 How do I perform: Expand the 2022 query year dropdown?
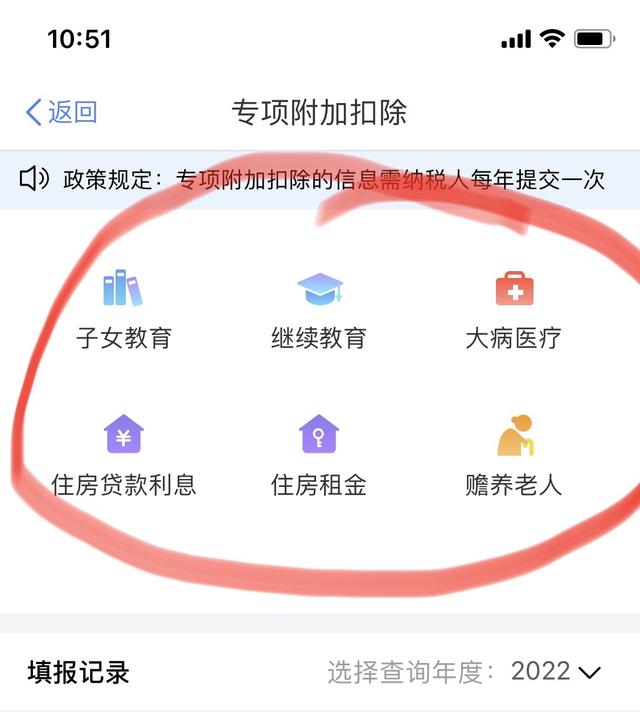[x=556, y=672]
